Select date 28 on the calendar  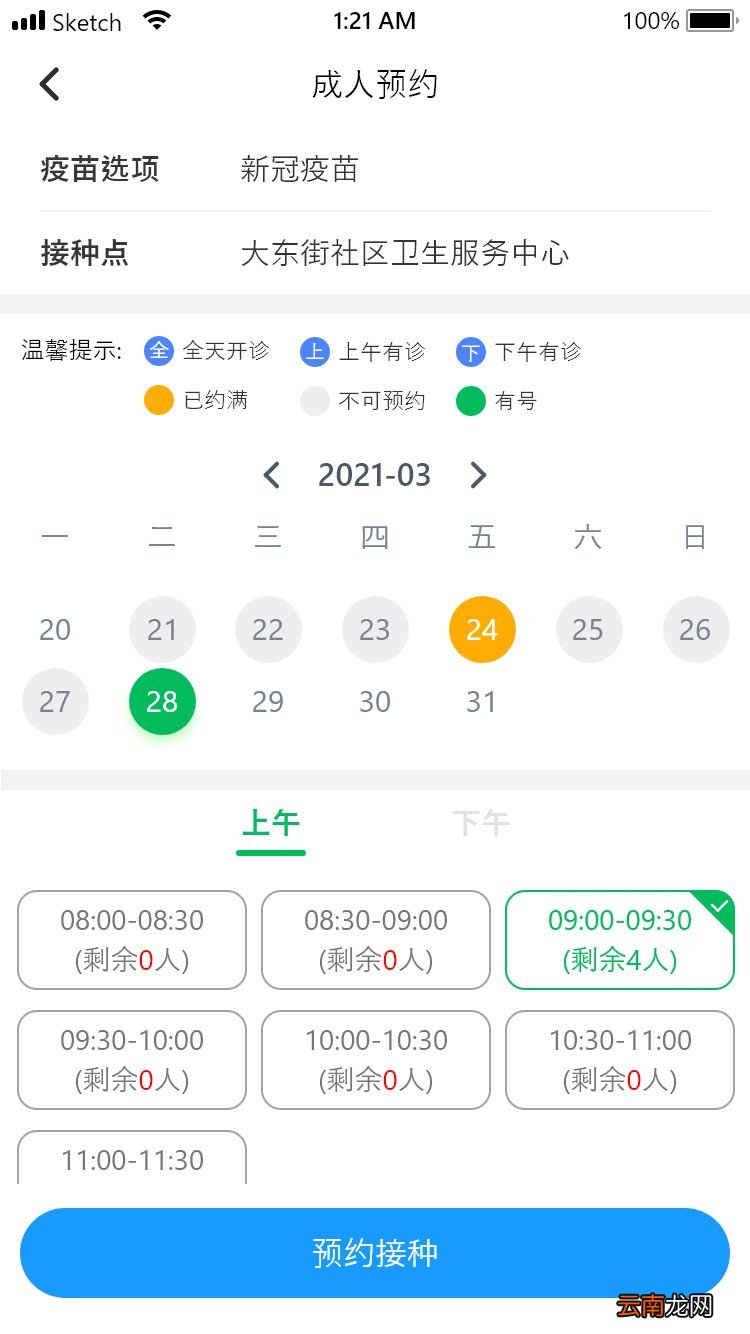[162, 701]
